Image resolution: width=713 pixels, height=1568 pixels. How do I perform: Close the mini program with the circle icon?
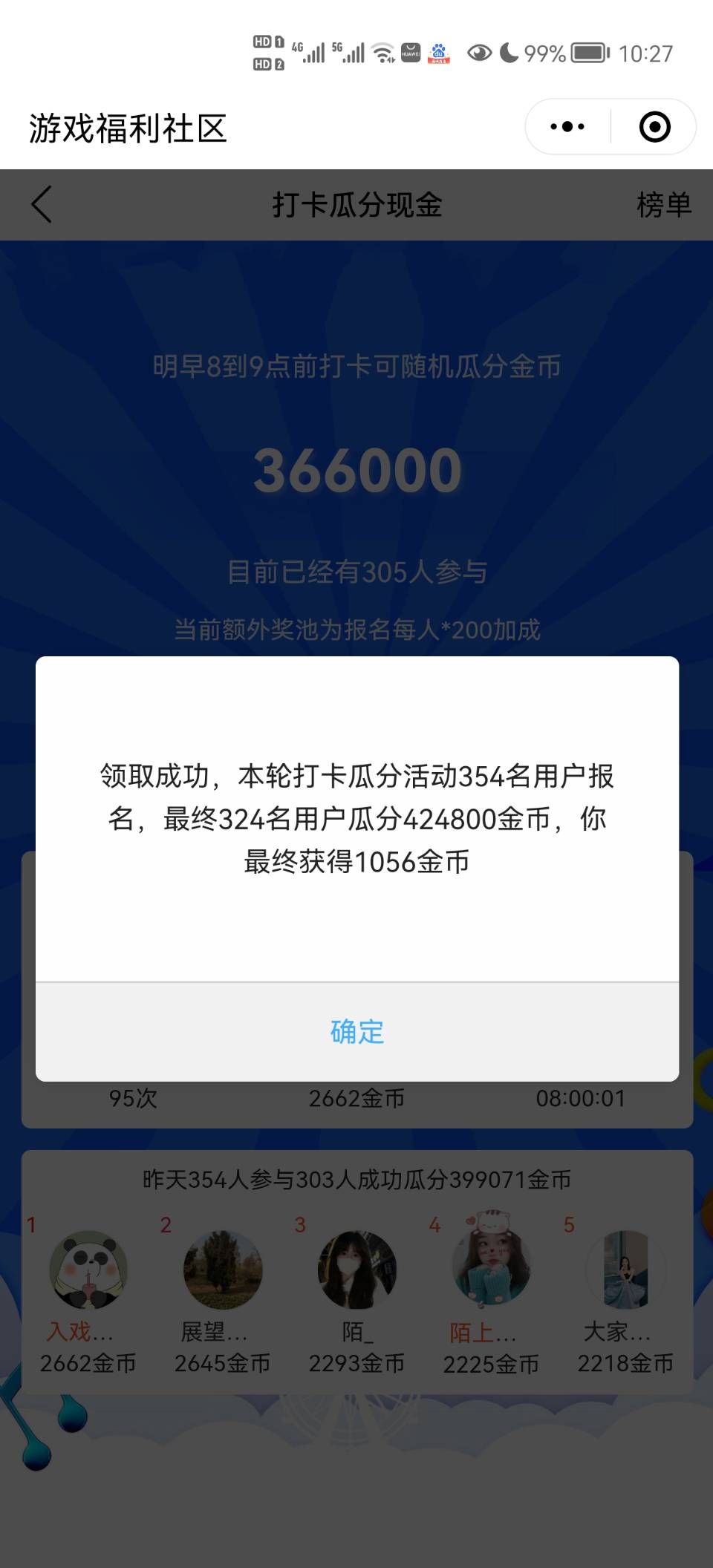pos(654,127)
